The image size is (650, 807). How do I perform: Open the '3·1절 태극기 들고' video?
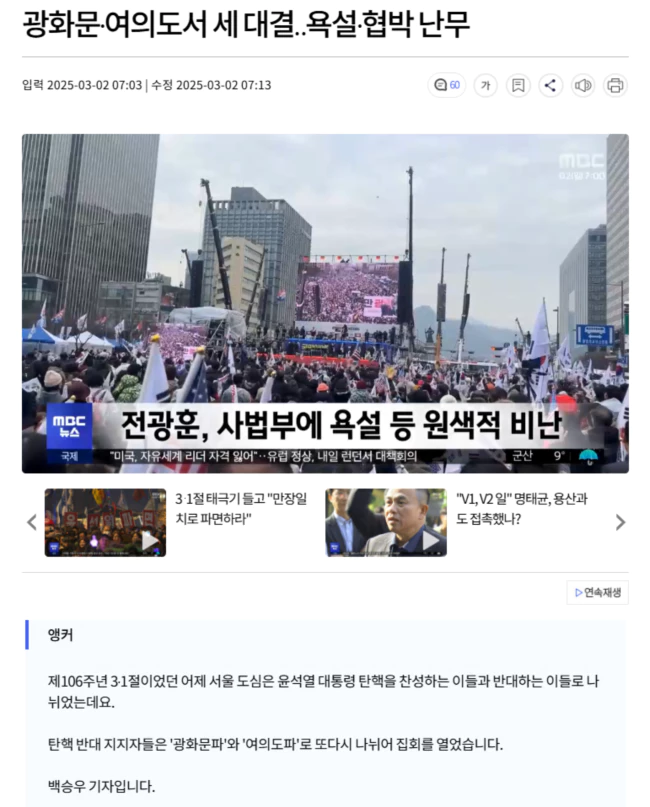pyautogui.click(x=105, y=522)
